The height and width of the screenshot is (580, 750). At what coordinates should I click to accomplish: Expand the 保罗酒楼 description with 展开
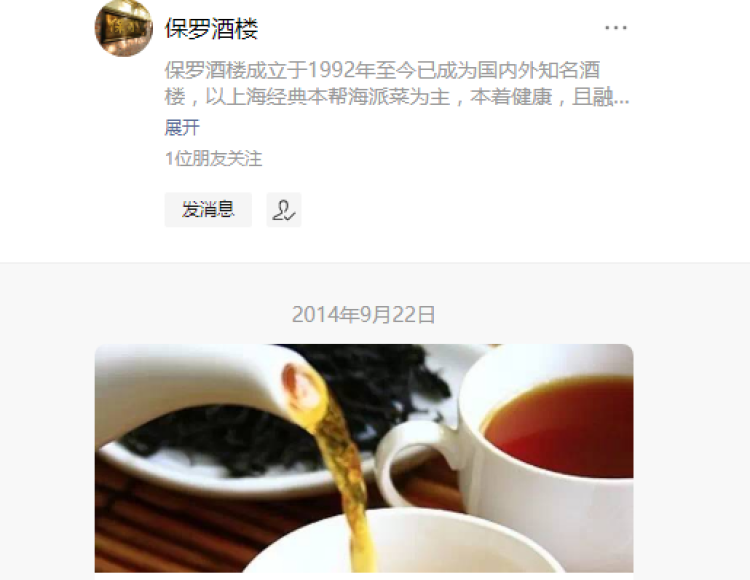tap(182, 128)
